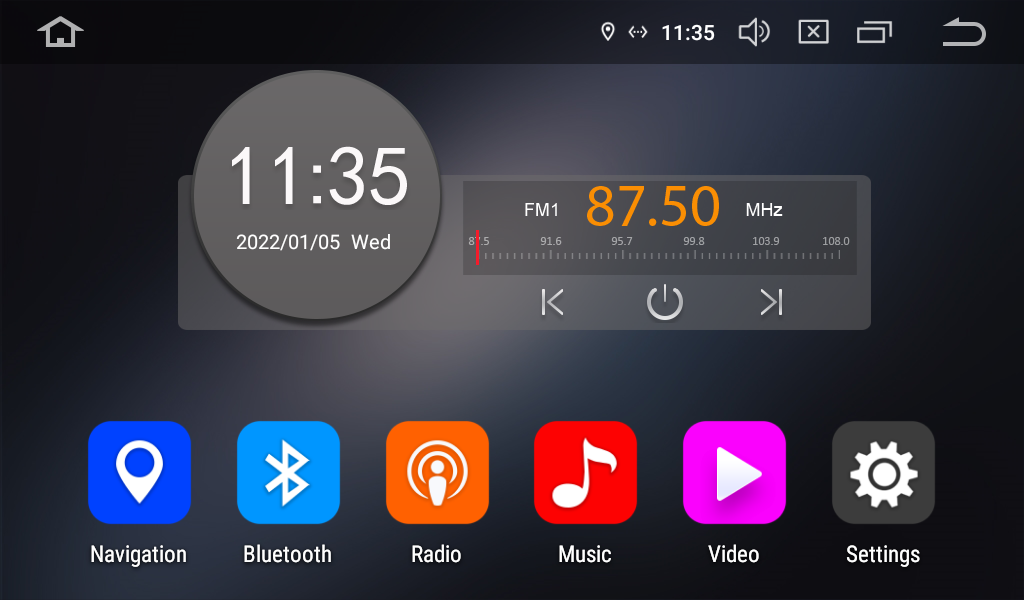This screenshot has width=1024, height=600.
Task: Go back using the return arrow
Action: 964,32
